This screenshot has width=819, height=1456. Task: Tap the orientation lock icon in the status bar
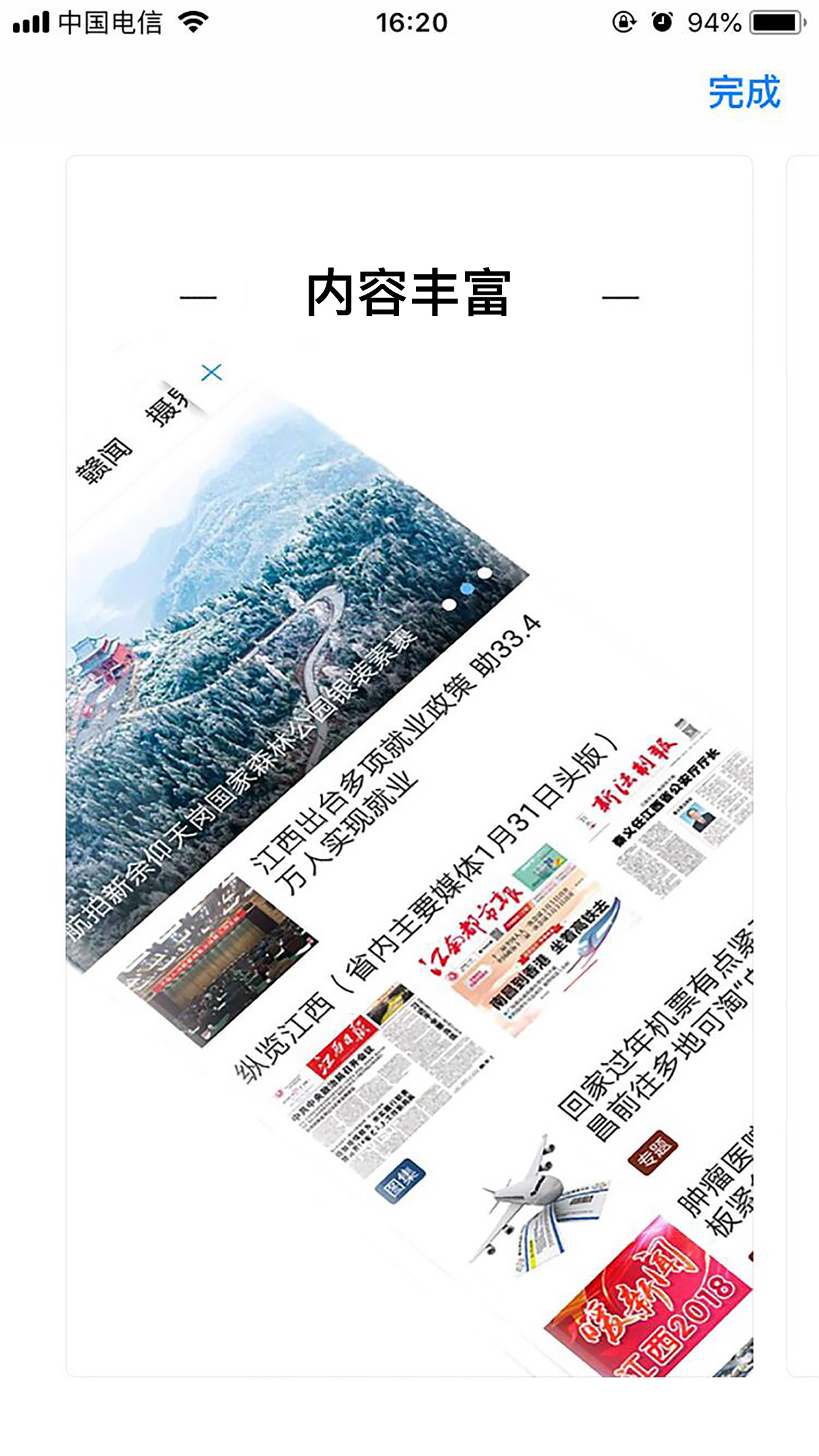coord(622,22)
